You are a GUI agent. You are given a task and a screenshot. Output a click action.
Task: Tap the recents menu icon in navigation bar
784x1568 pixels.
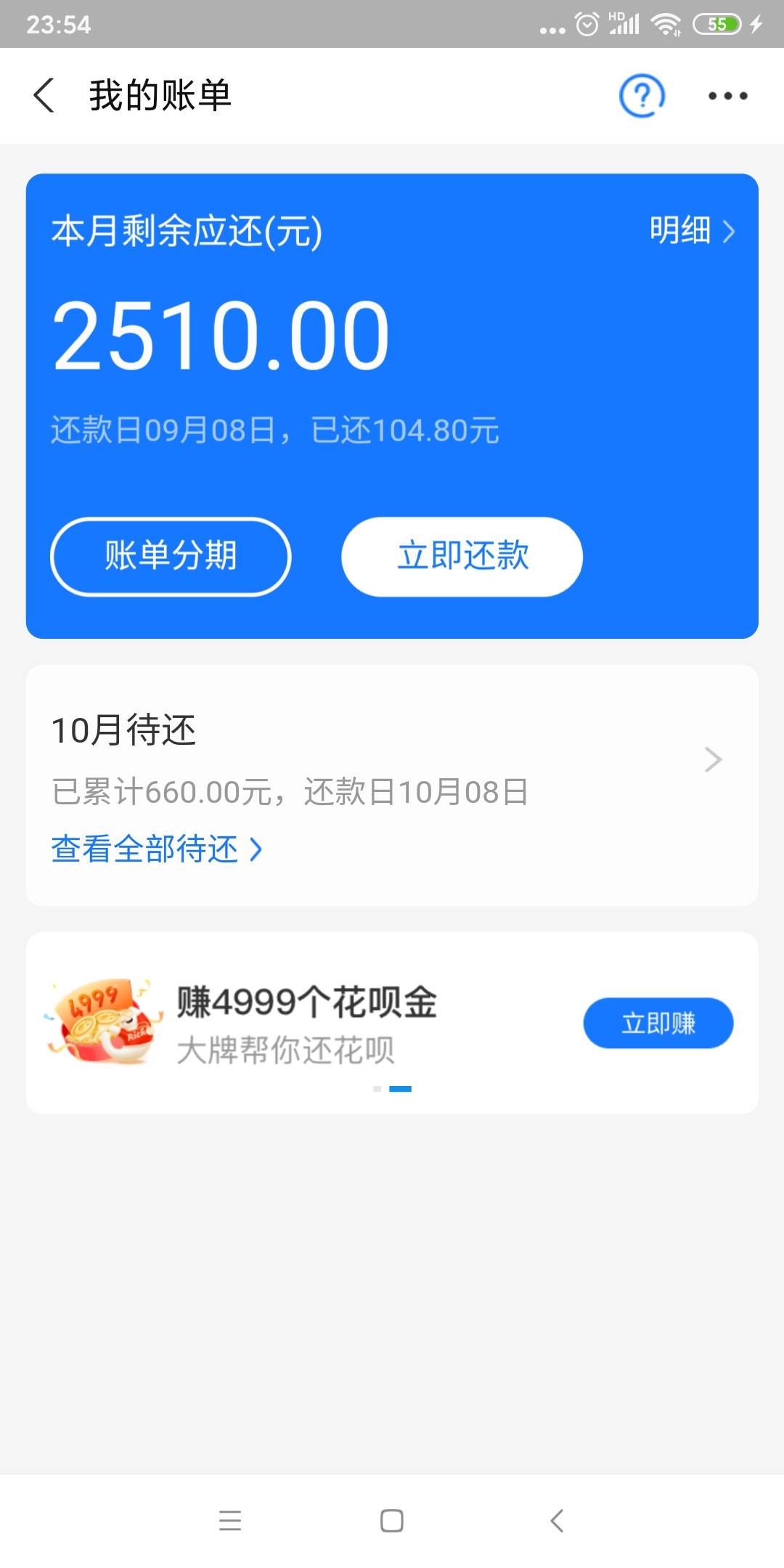[231, 1521]
